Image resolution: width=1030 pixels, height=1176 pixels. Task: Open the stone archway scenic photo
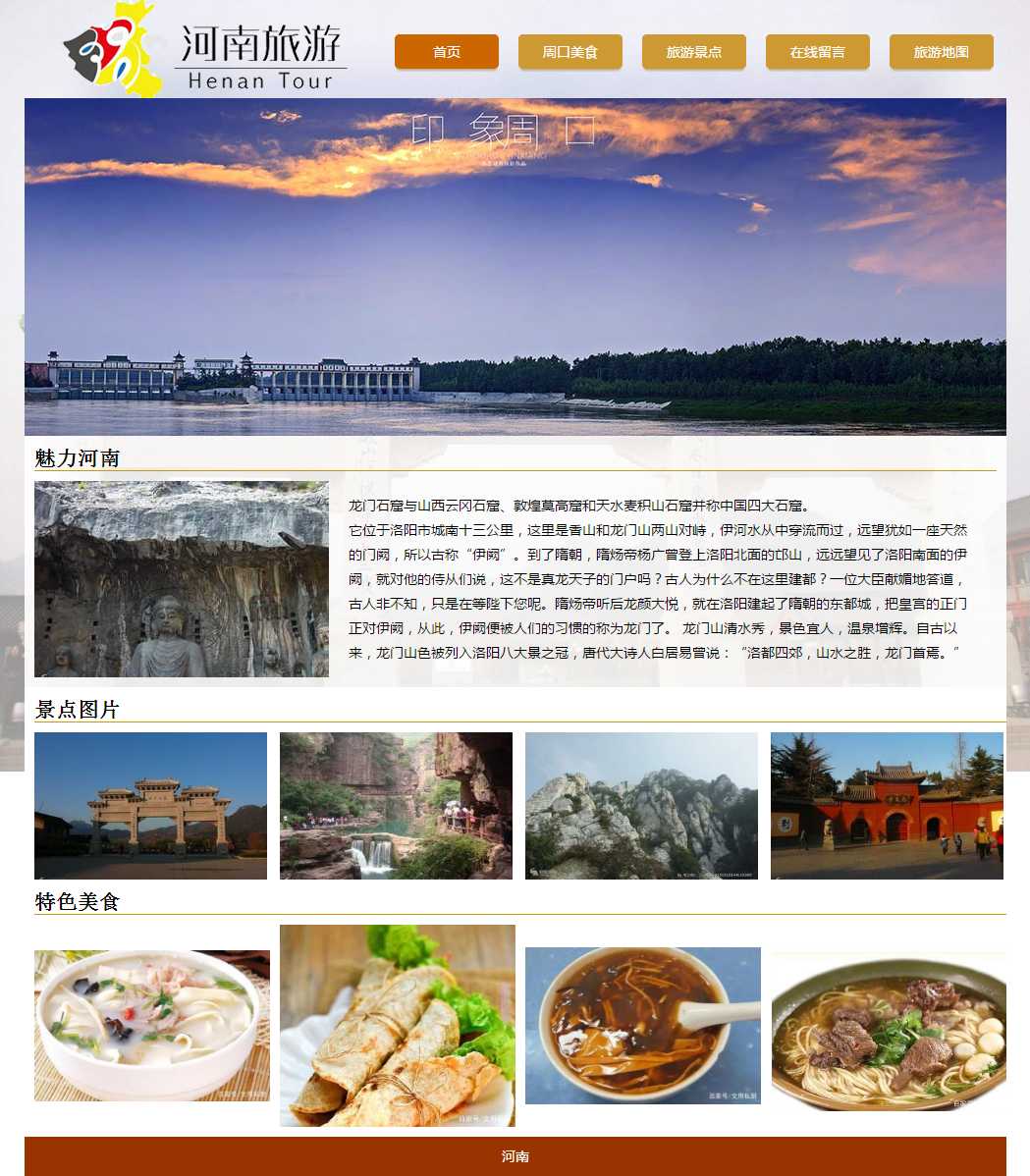[150, 806]
